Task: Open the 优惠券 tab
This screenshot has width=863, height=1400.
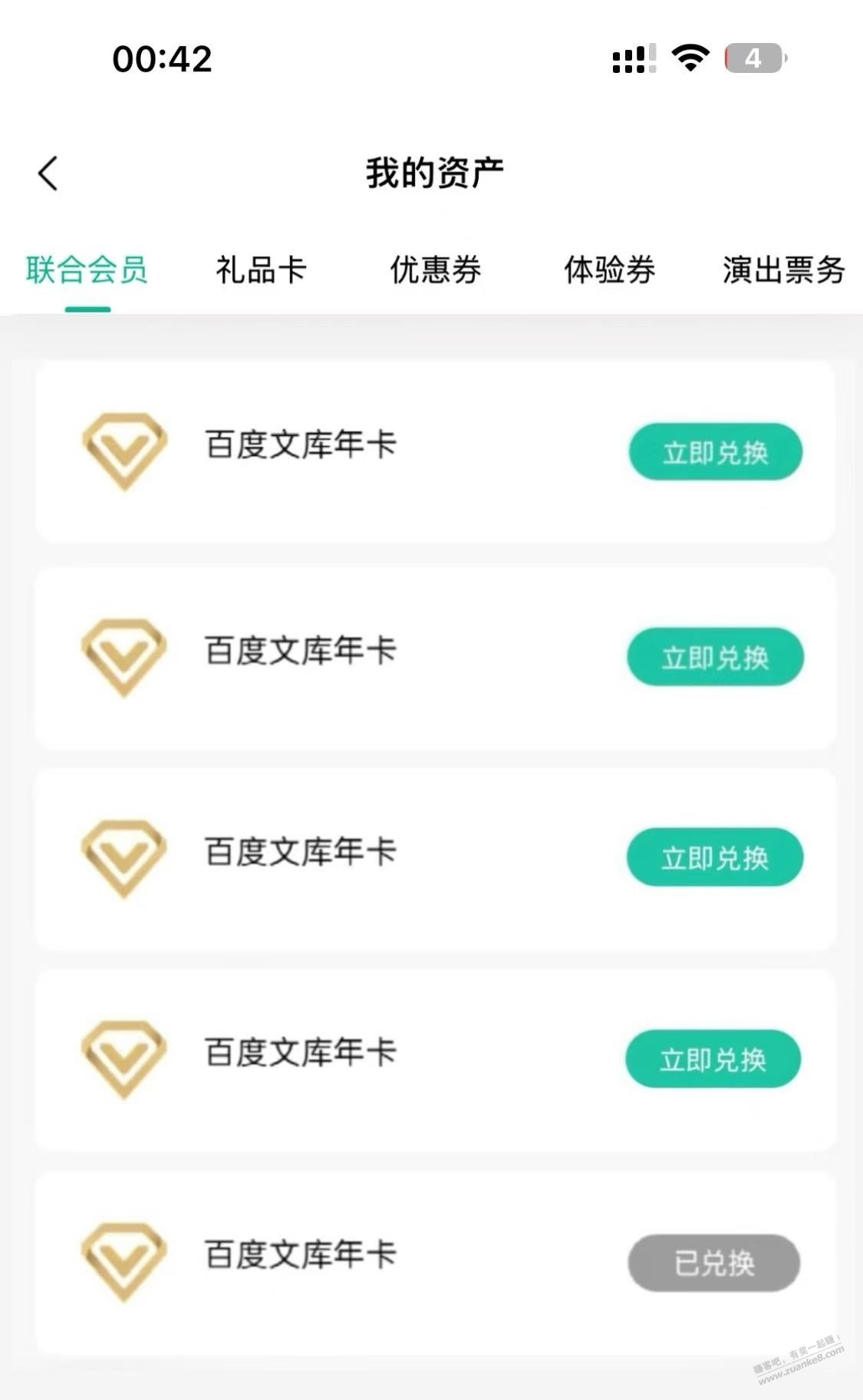Action: tap(435, 270)
